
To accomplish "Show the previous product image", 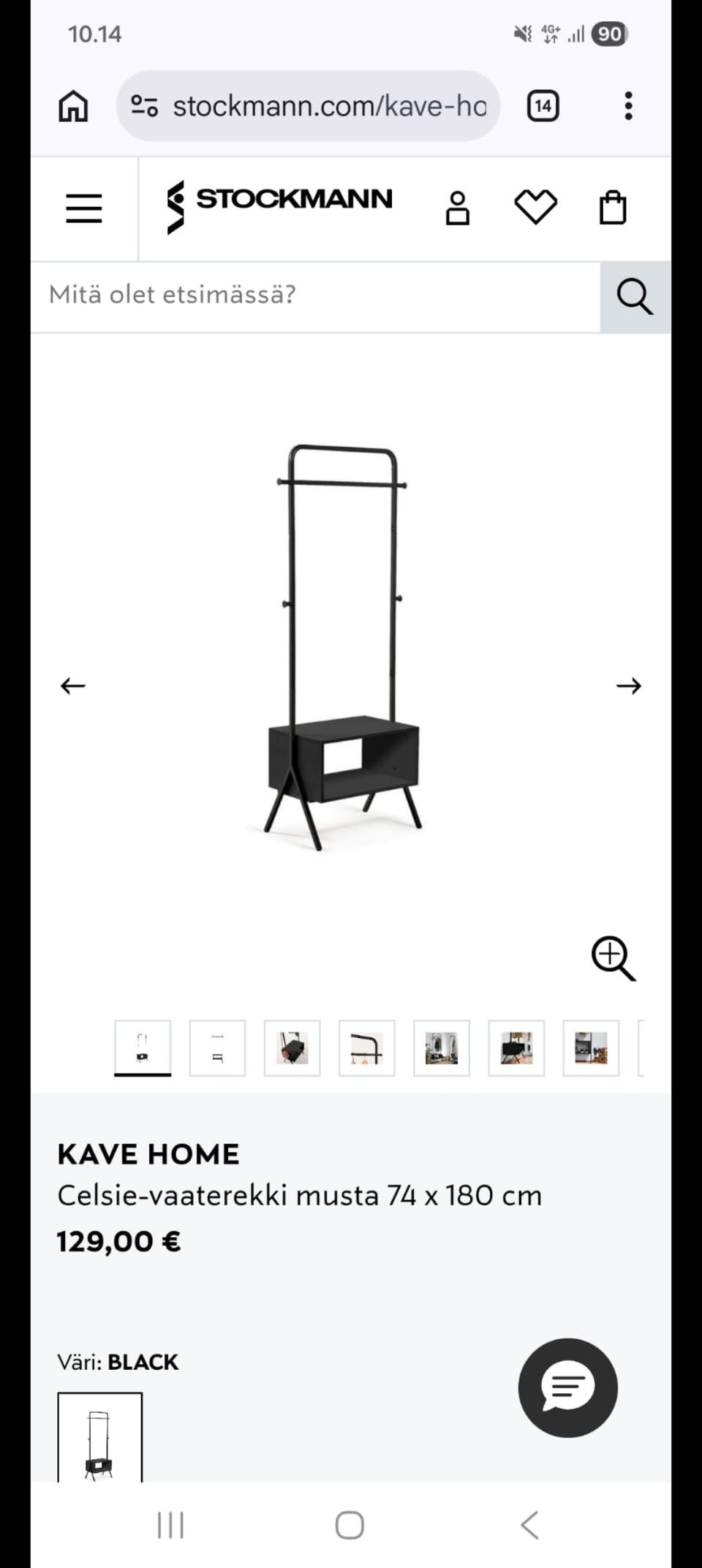I will point(73,686).
